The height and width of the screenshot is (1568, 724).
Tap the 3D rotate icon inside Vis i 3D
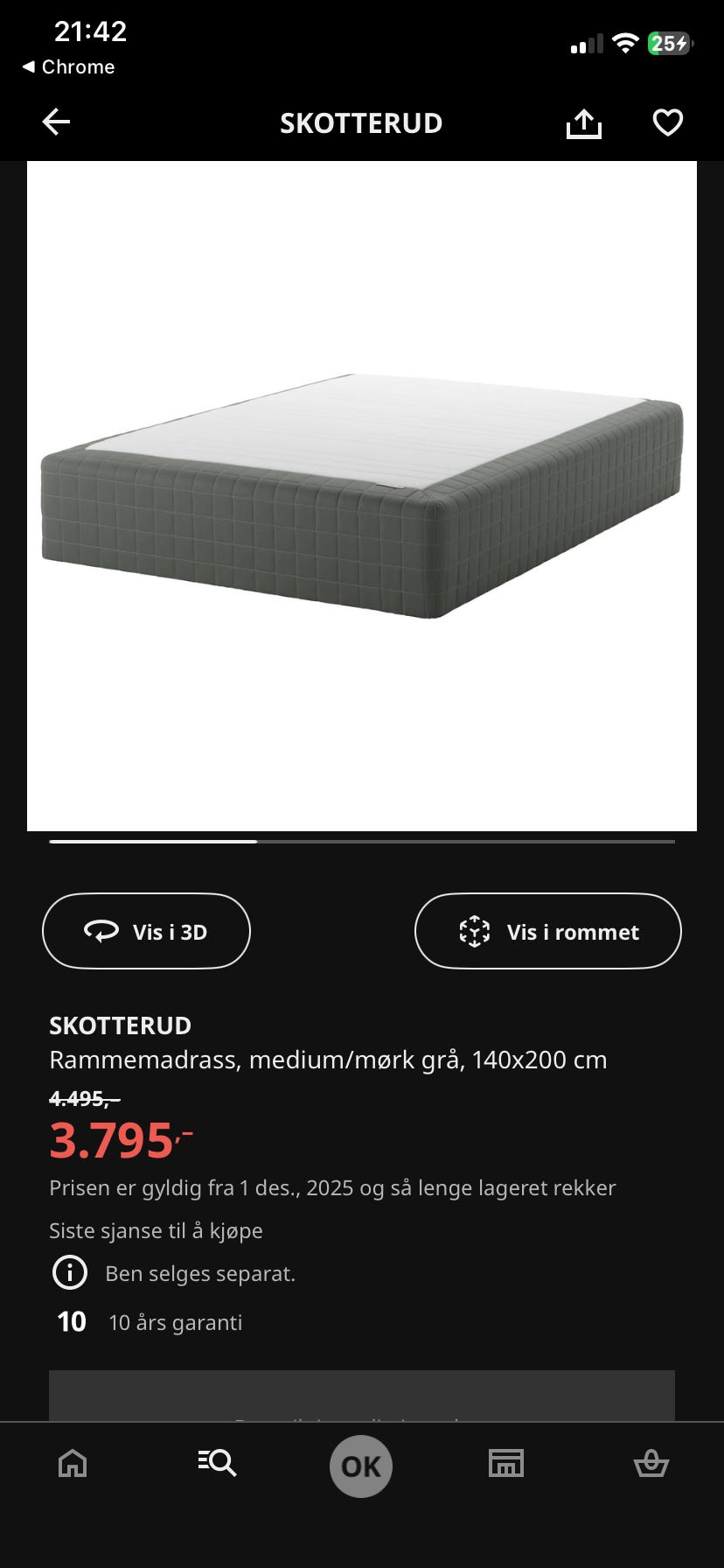[102, 931]
